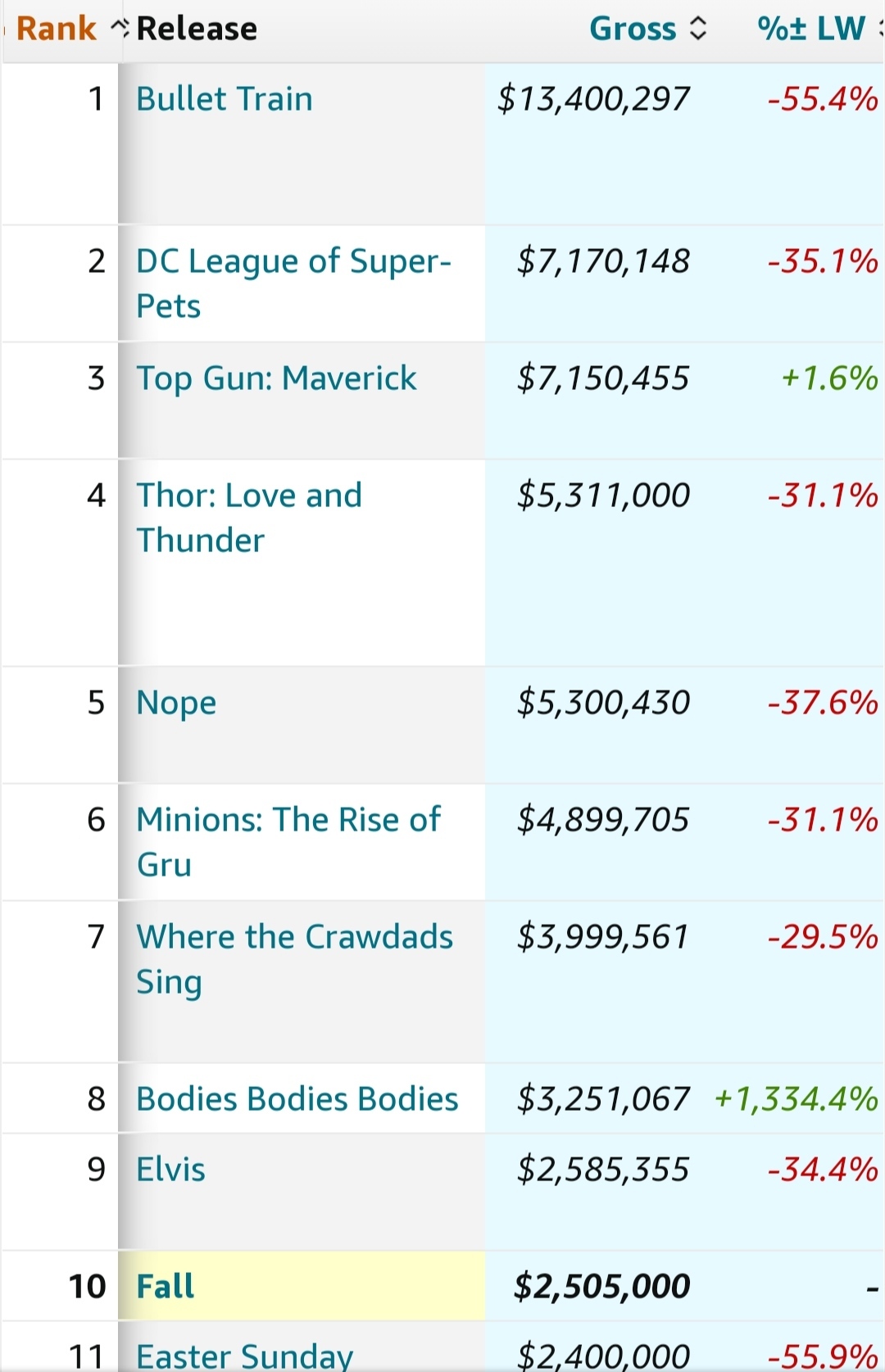885x1372 pixels.
Task: Sort by %± LW column header
Action: (x=811, y=29)
